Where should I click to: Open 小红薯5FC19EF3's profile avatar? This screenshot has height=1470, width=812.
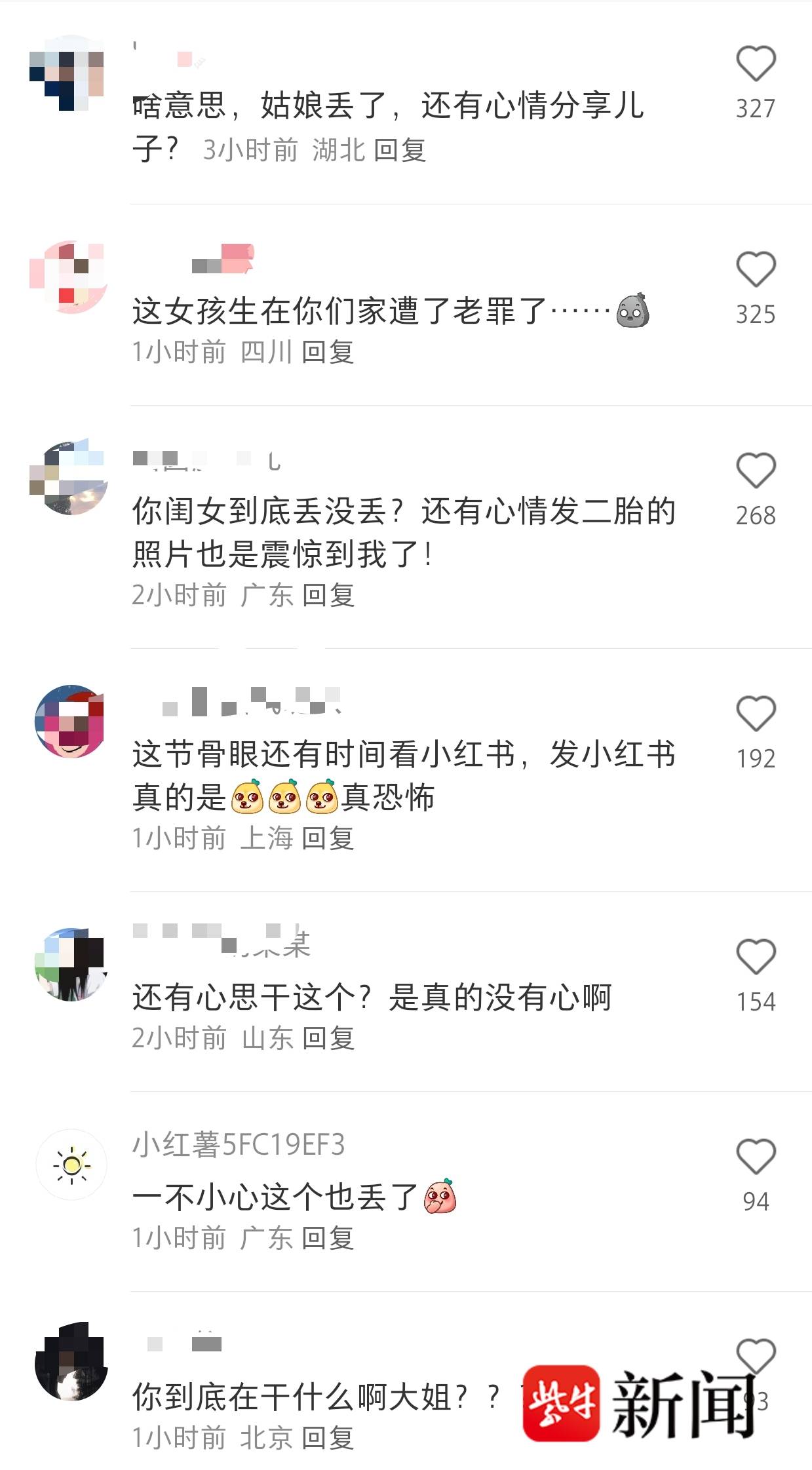click(x=71, y=1165)
